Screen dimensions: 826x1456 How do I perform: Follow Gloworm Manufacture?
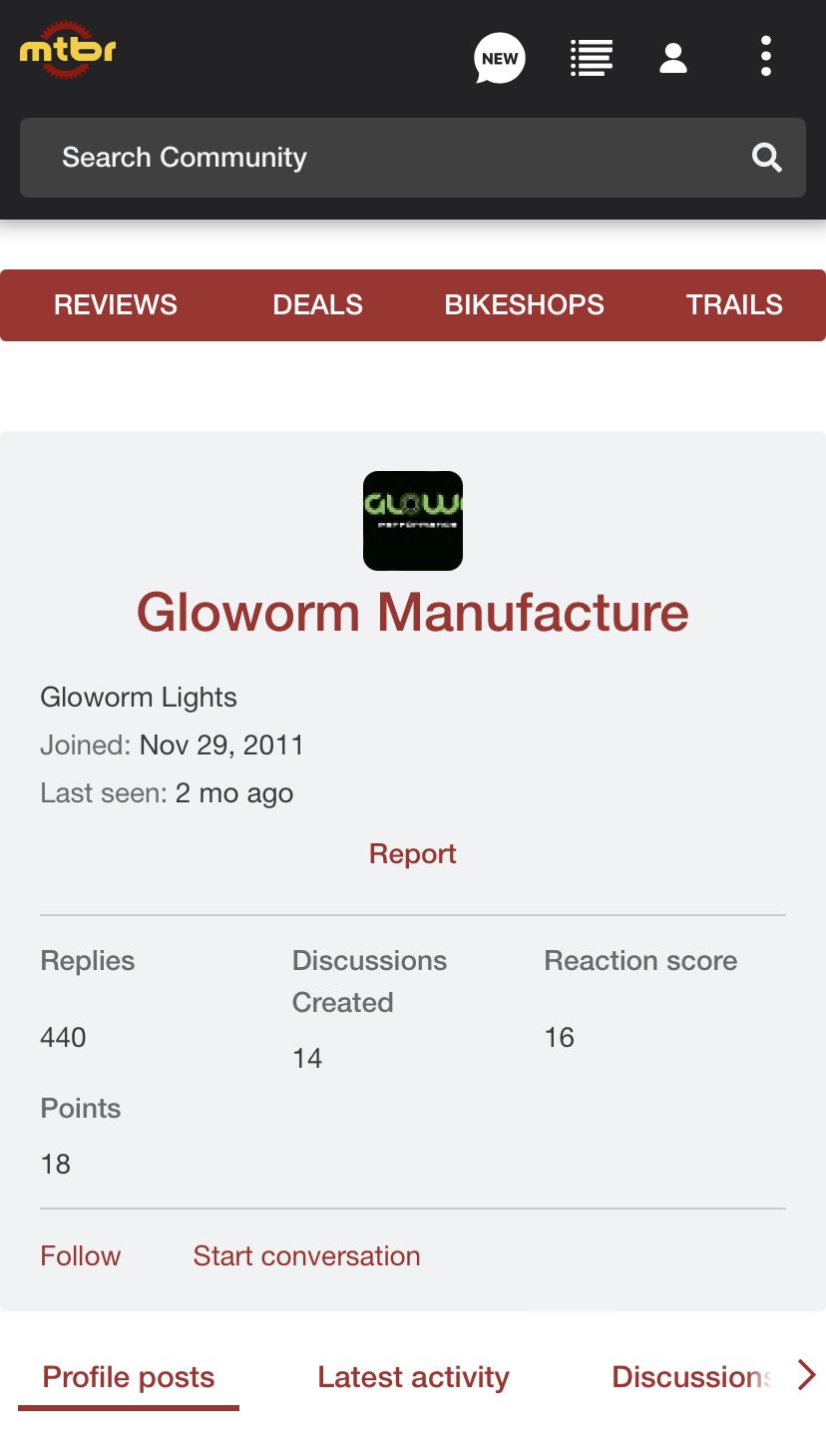(80, 1256)
